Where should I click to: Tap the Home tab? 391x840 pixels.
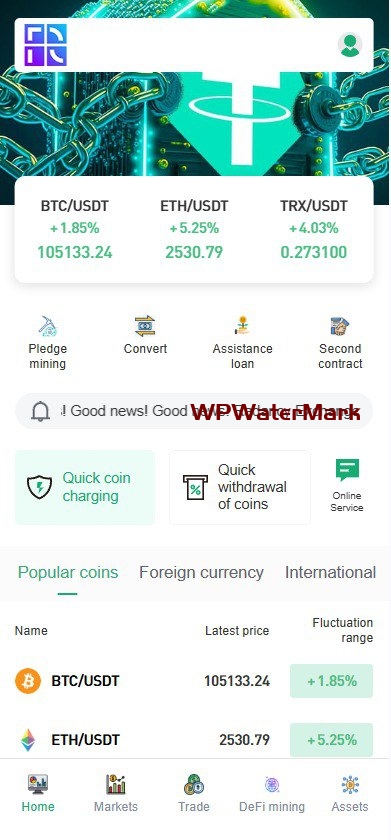point(38,794)
